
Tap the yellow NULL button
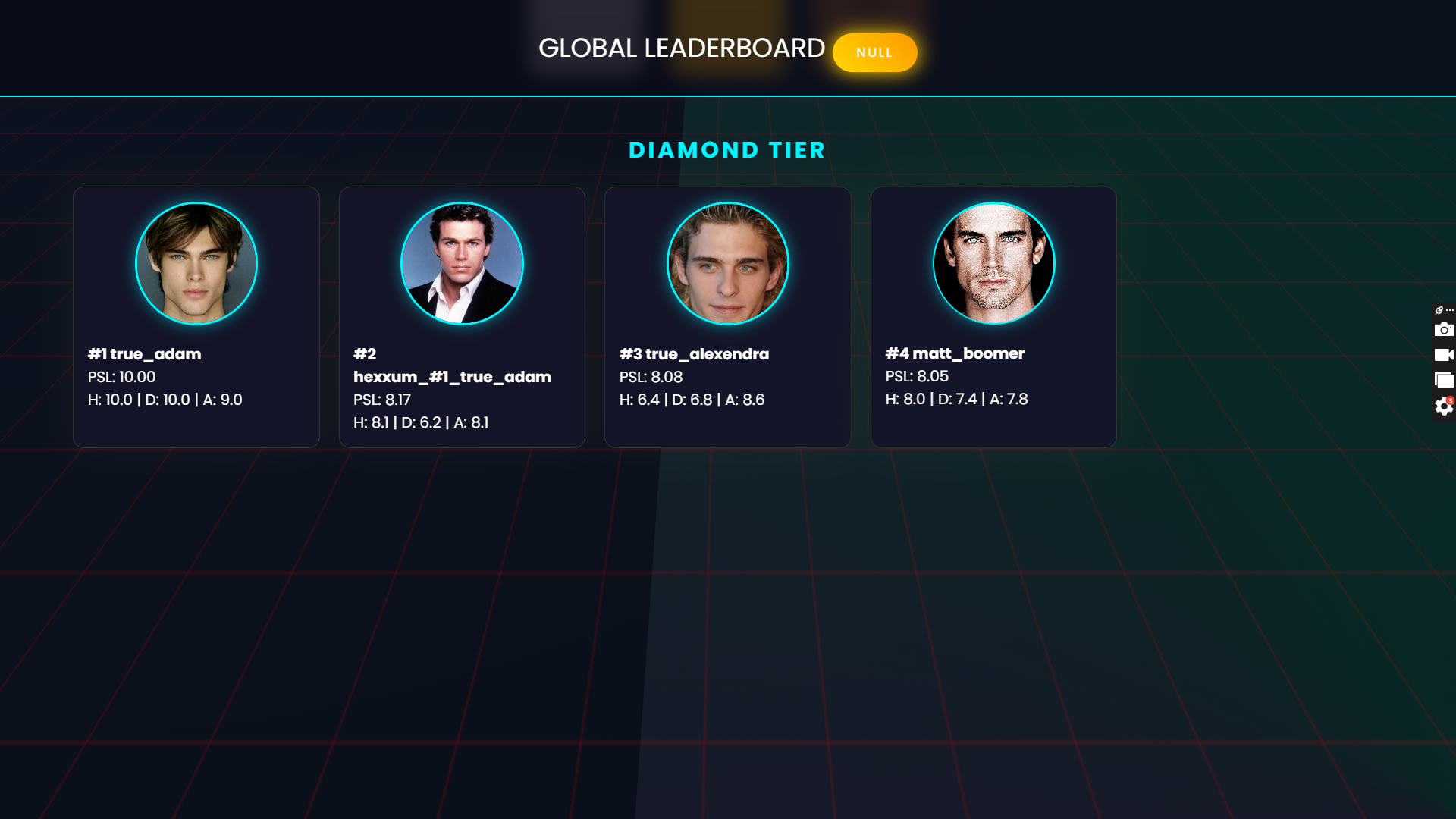[x=874, y=52]
